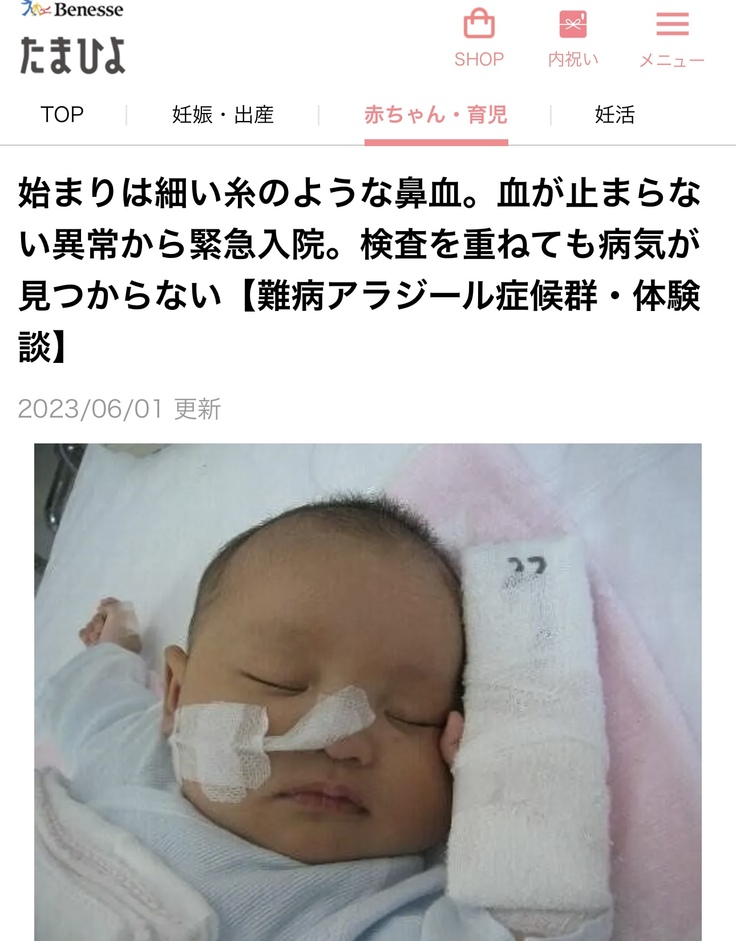The height and width of the screenshot is (941, 736).
Task: Open the メニュー hamburger menu
Action: click(672, 26)
